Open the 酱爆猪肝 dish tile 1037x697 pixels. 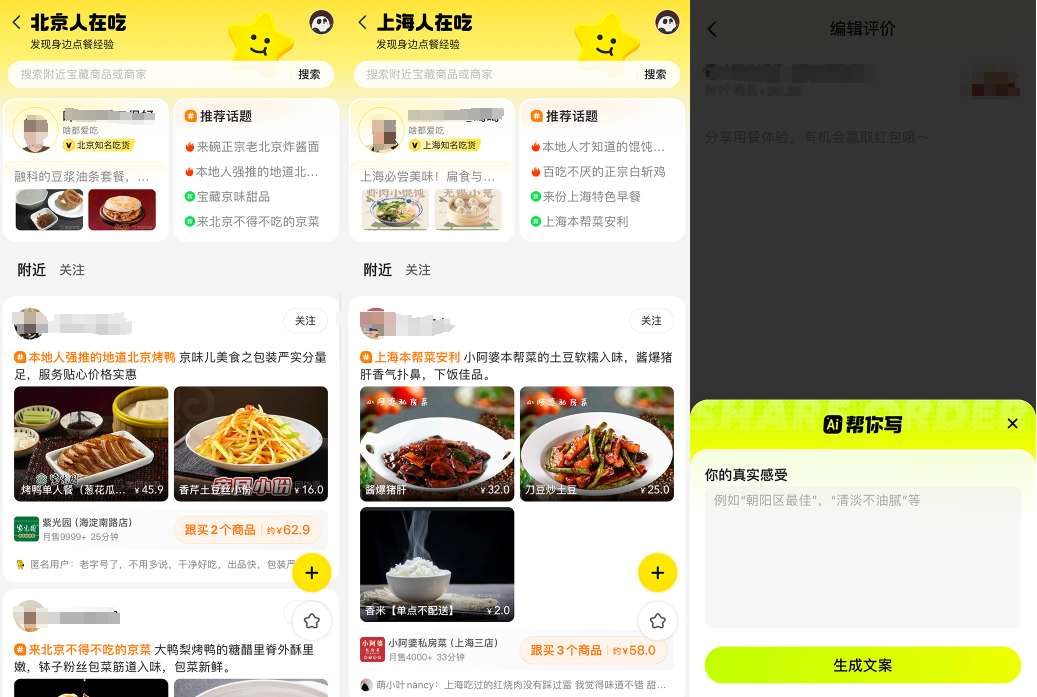437,443
